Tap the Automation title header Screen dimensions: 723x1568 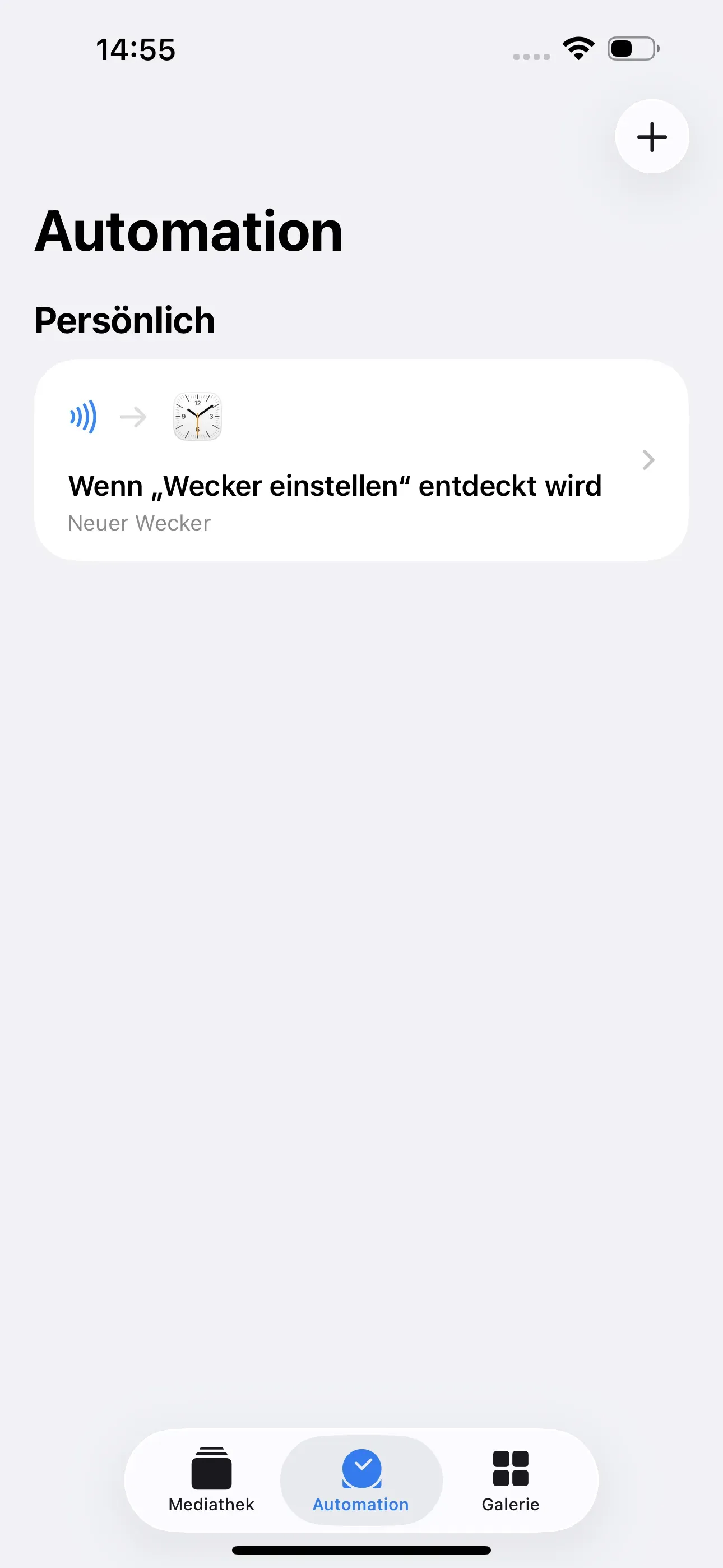[x=189, y=231]
